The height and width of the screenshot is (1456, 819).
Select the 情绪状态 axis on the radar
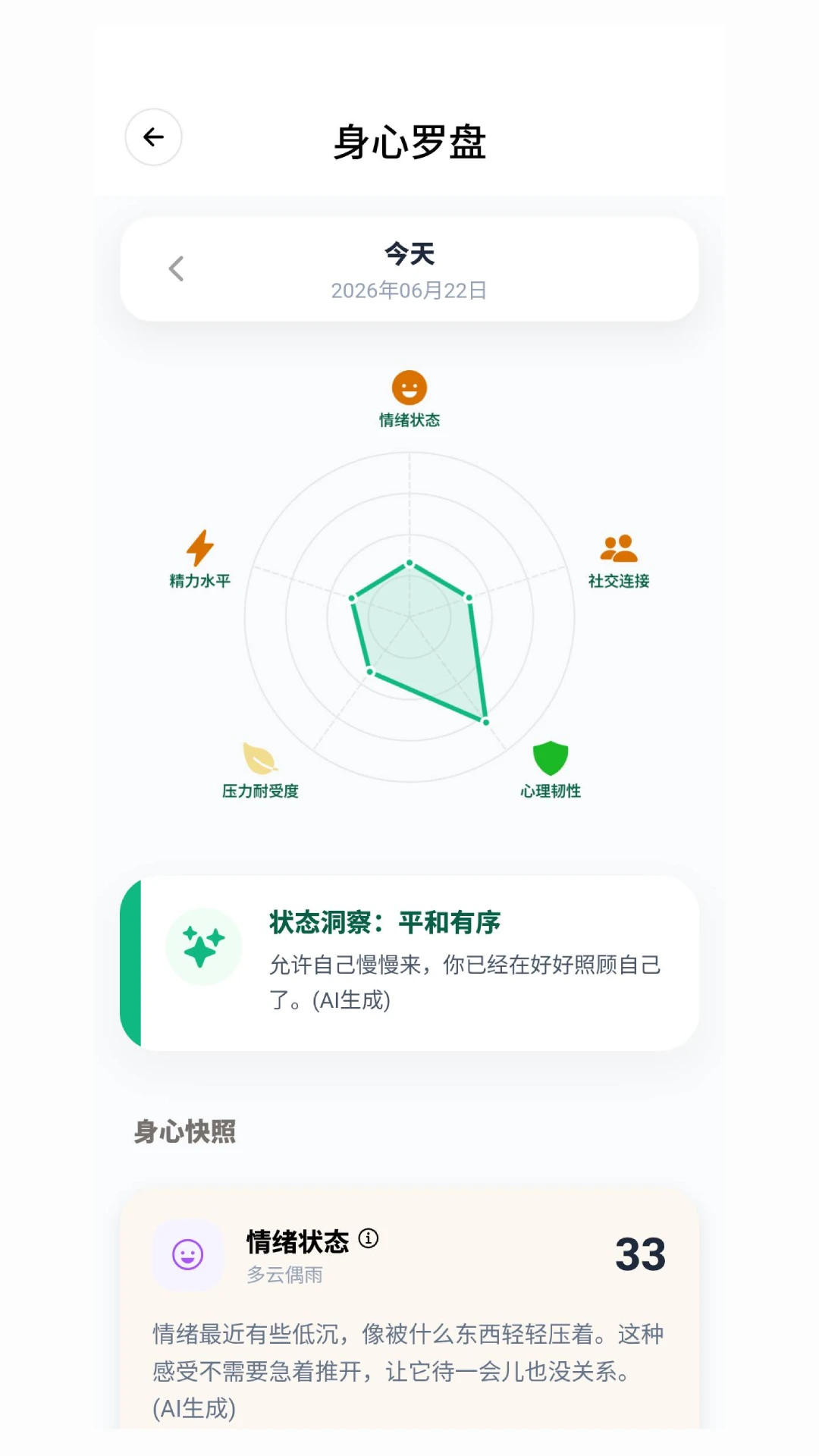click(x=409, y=400)
